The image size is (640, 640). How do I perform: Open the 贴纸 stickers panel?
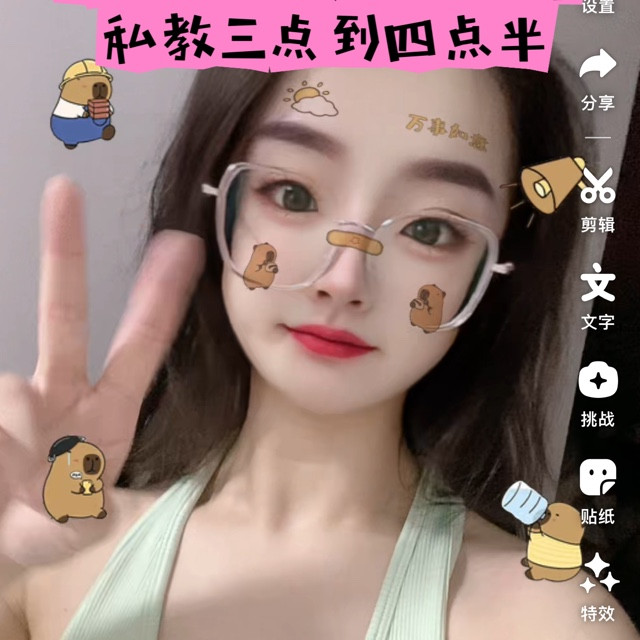(598, 478)
